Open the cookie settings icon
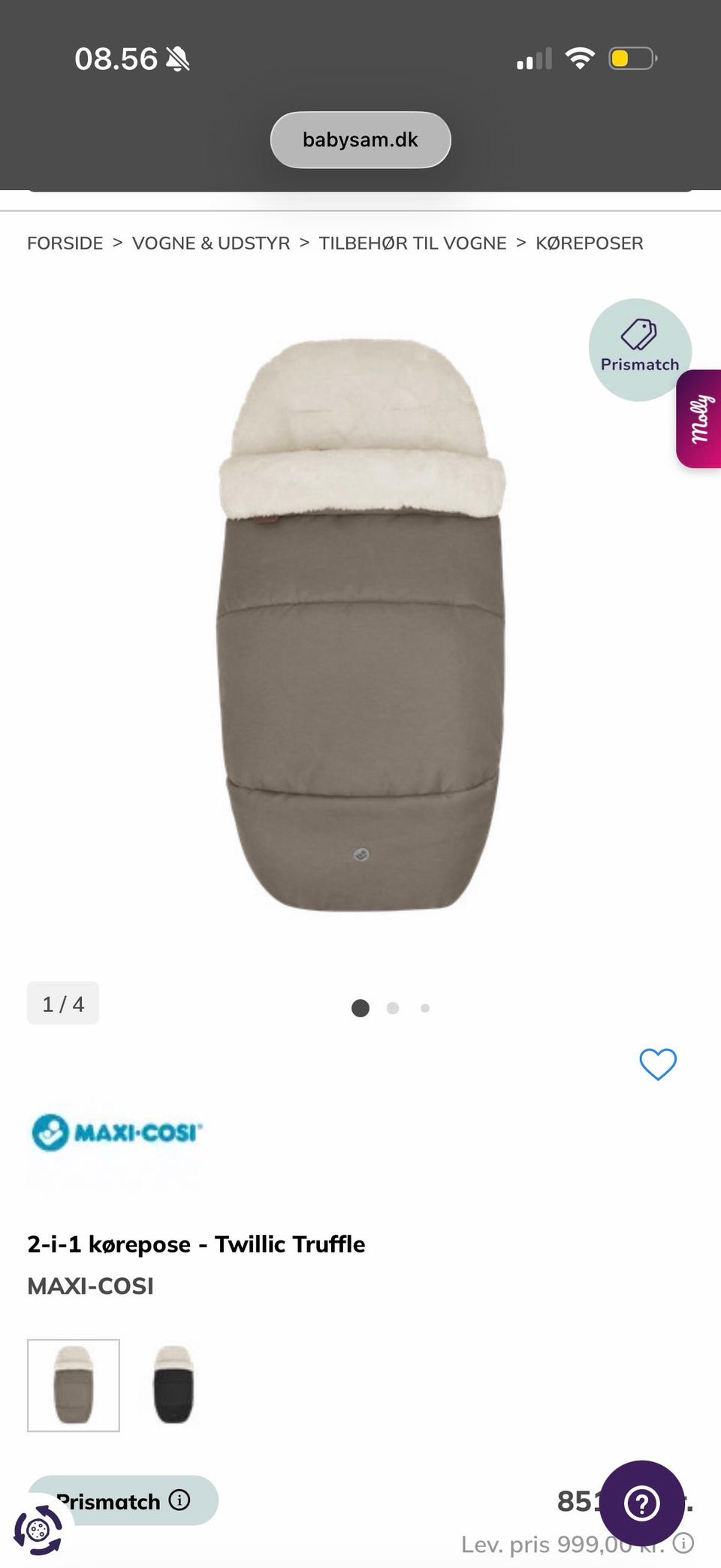 [x=38, y=1529]
